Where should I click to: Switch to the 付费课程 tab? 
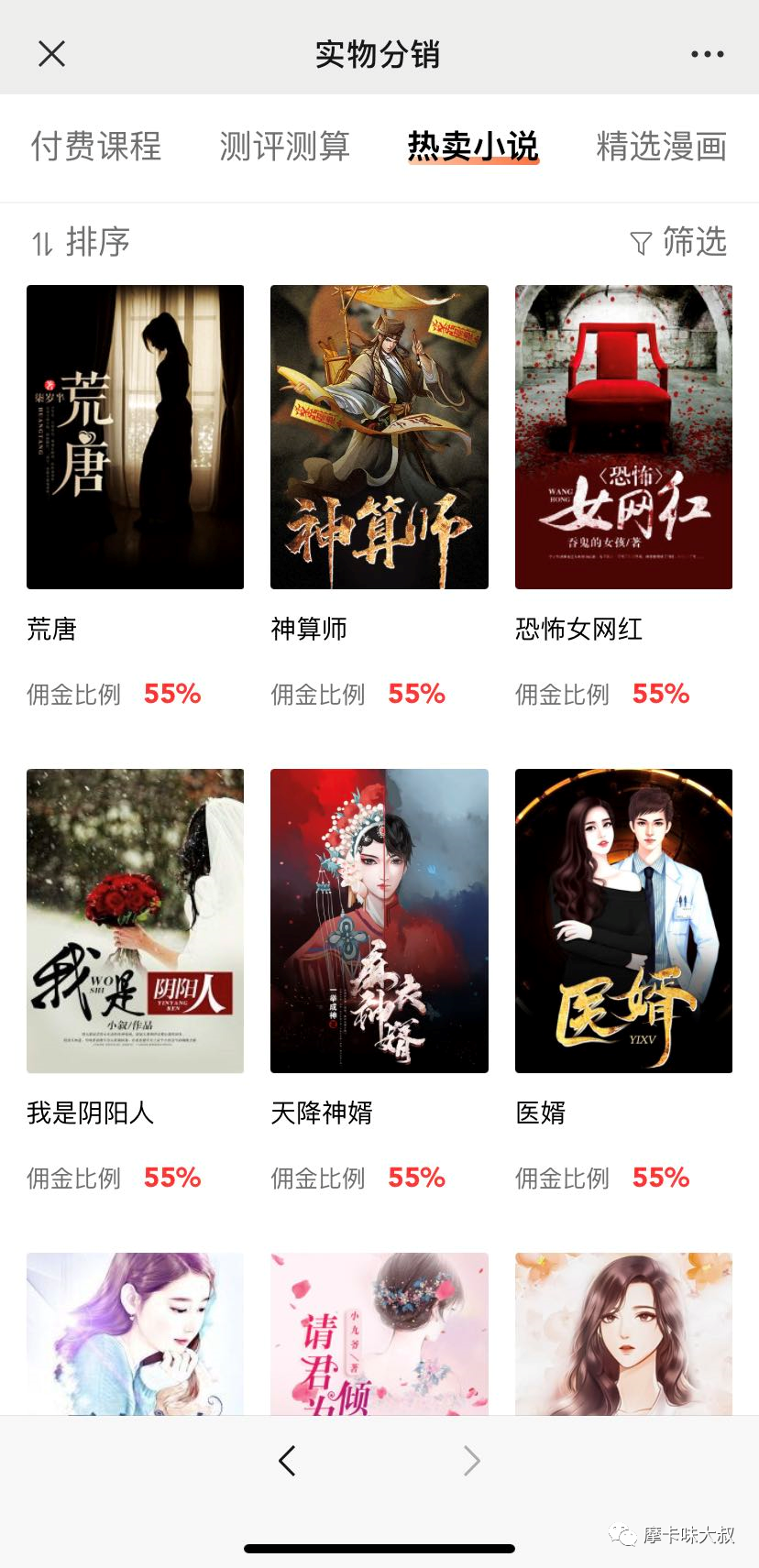(x=96, y=147)
